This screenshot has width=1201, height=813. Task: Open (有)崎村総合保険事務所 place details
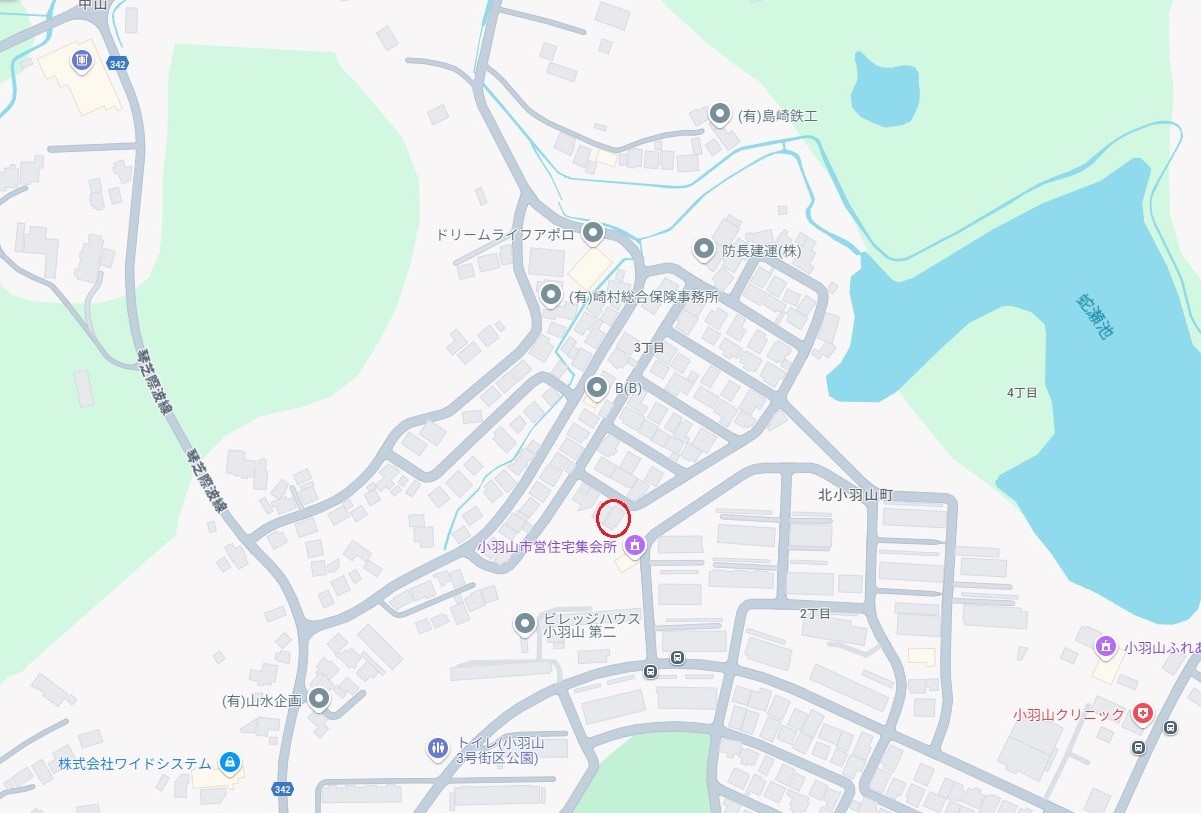551,295
